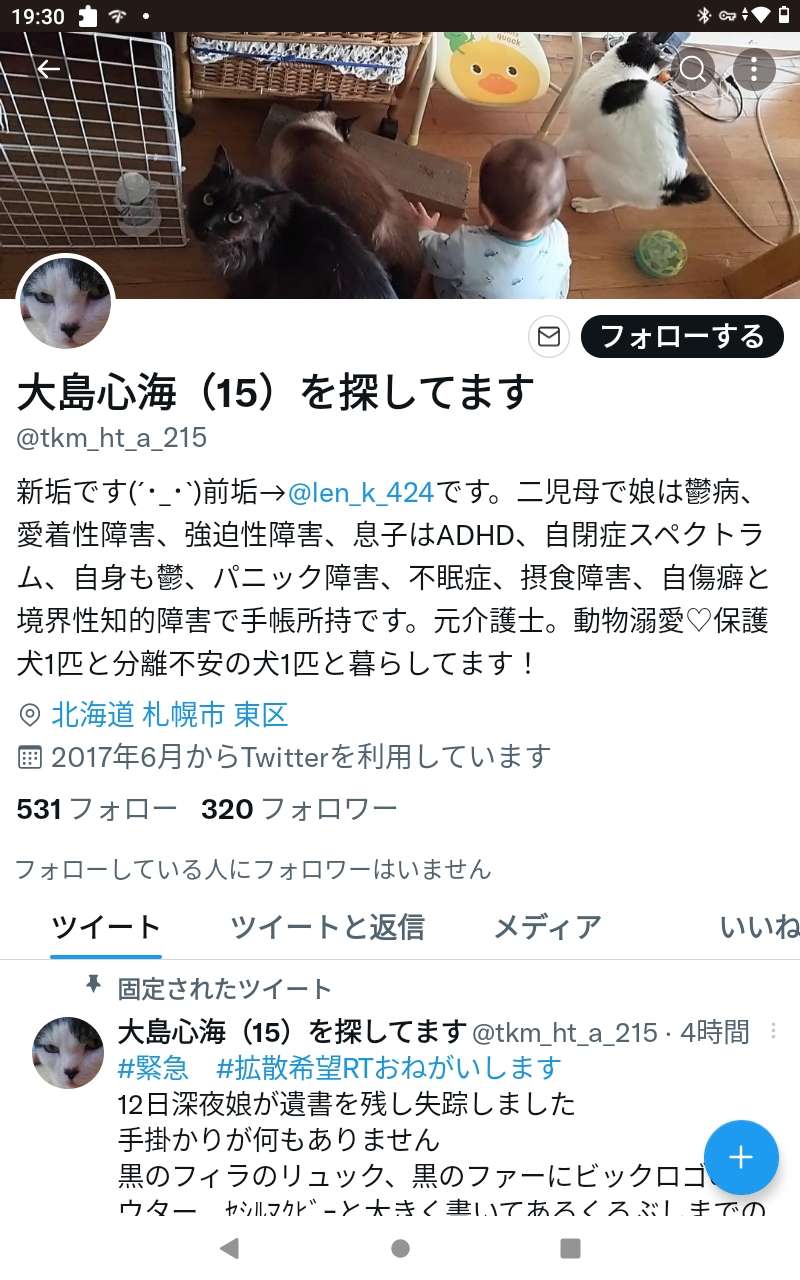The image size is (800, 1280).
Task: Go back using the header arrow
Action: pos(48,68)
